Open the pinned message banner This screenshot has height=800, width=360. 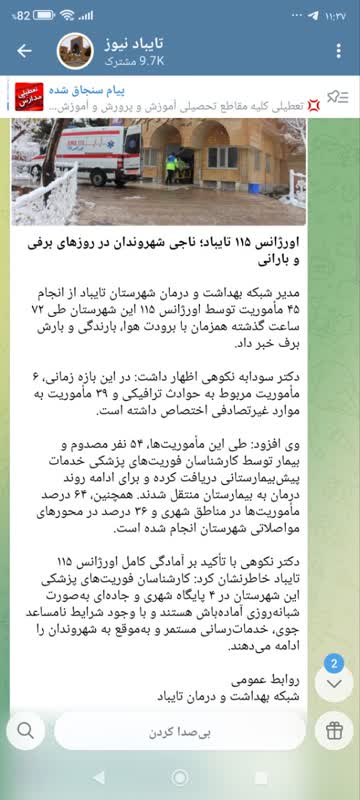click(168, 97)
